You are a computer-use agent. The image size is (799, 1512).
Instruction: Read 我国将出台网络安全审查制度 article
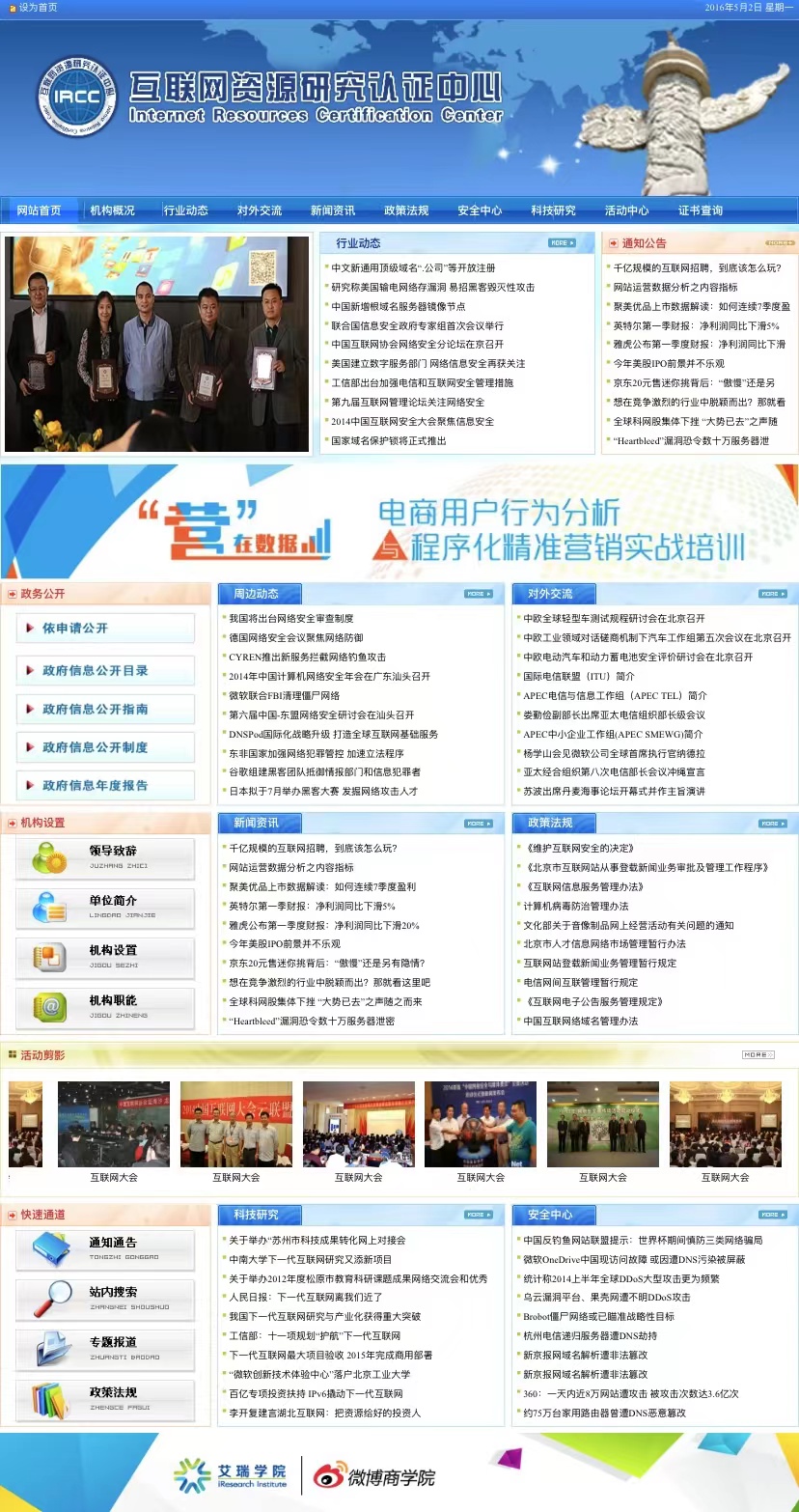click(290, 619)
